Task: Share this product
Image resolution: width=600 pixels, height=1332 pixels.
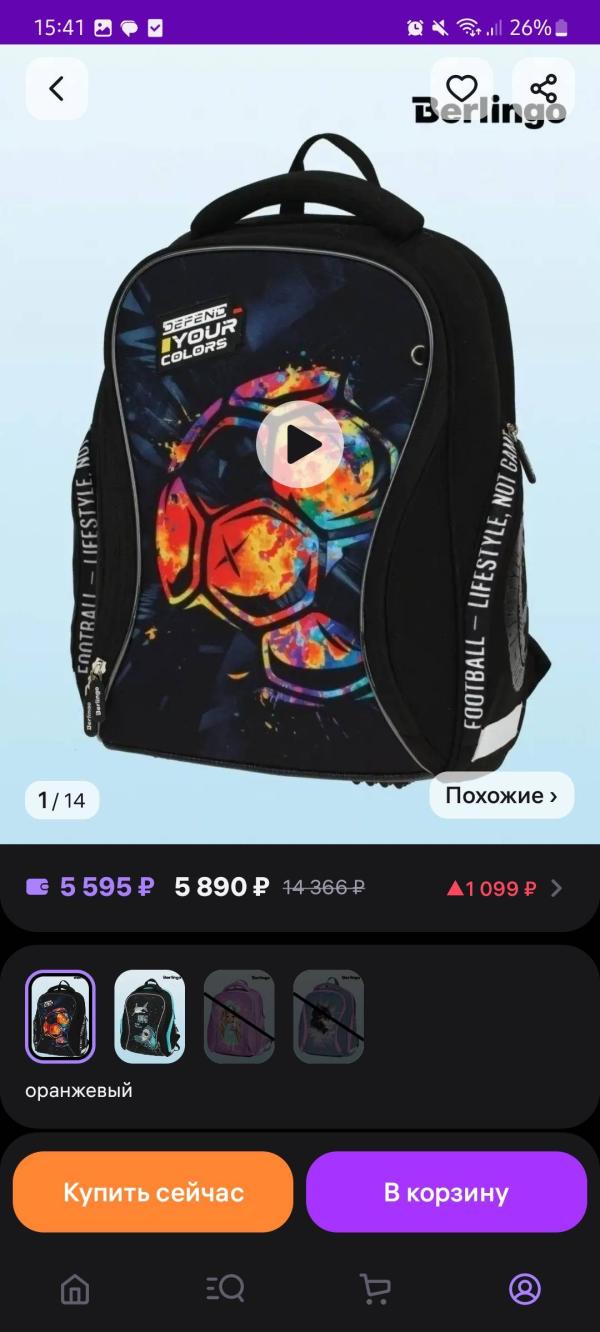Action: [x=543, y=89]
